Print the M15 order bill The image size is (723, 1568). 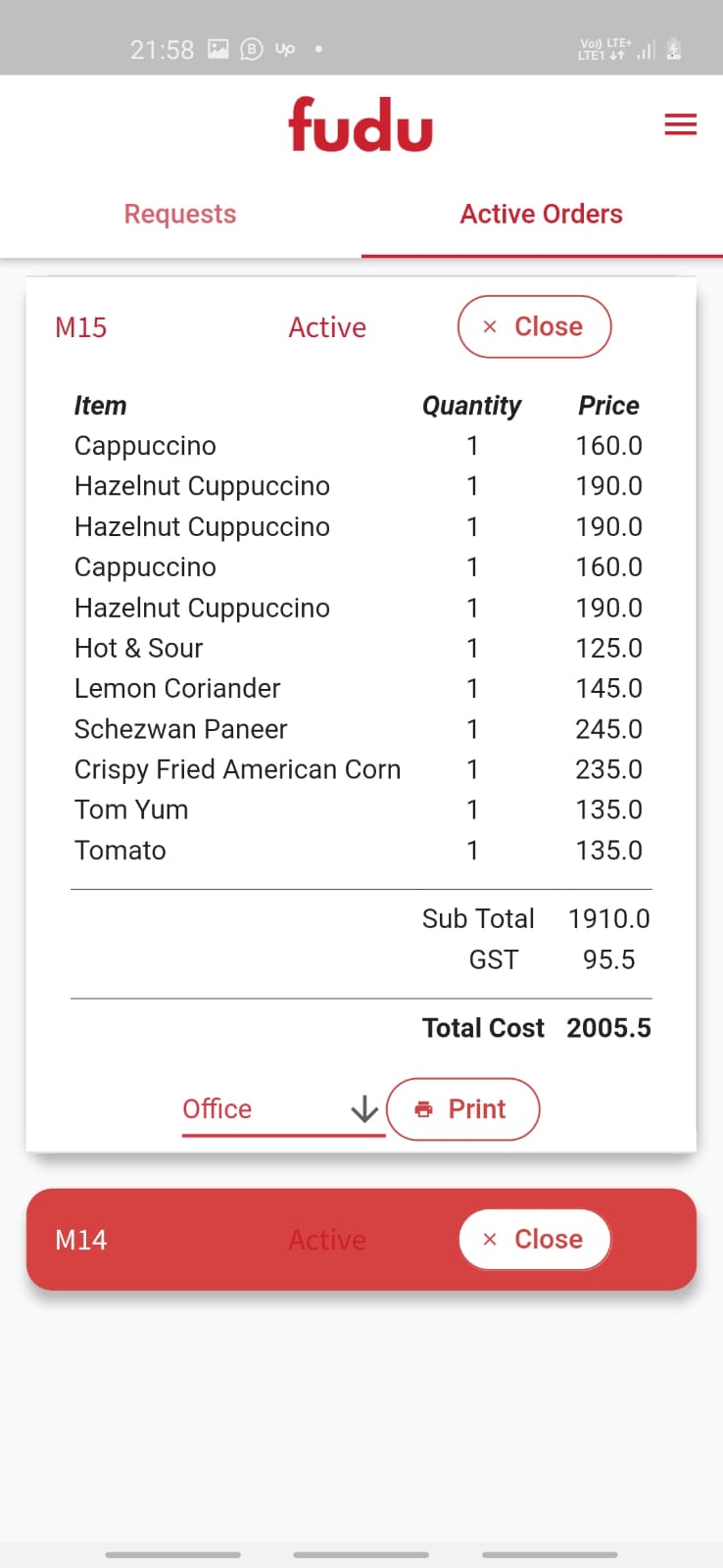click(x=463, y=1109)
